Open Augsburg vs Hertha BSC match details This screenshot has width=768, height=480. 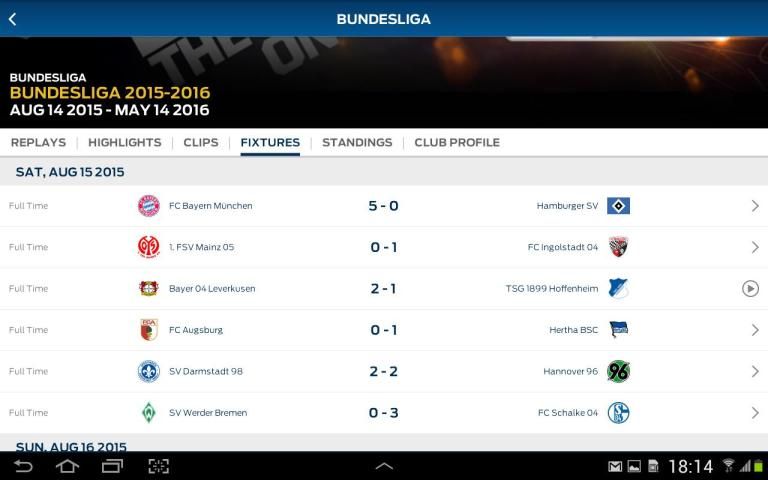pyautogui.click(x=384, y=330)
